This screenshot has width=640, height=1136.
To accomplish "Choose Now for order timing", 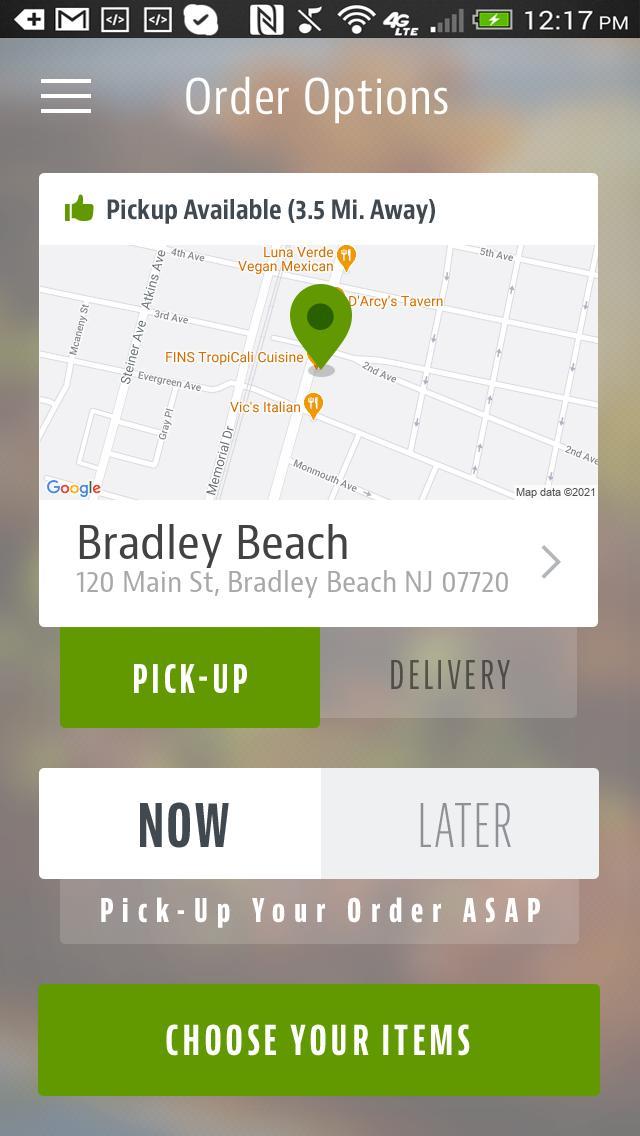I will [181, 824].
